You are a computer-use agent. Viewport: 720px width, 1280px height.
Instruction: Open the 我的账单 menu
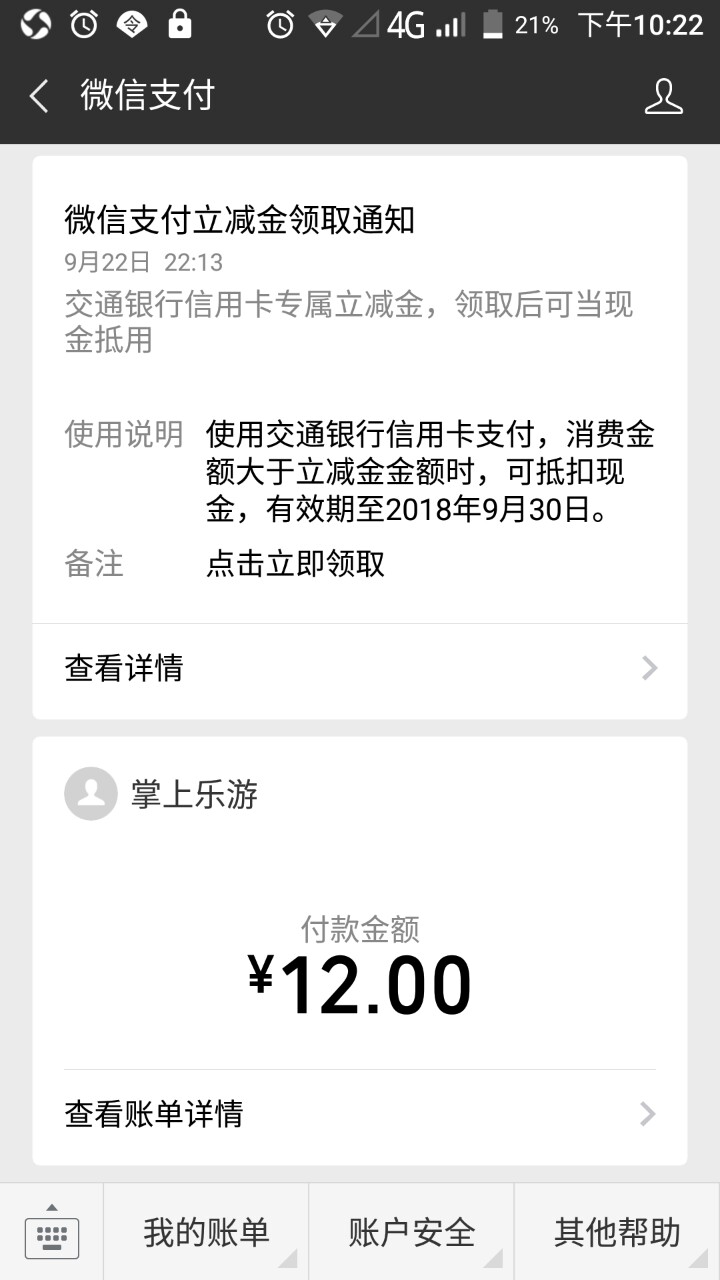206,1232
